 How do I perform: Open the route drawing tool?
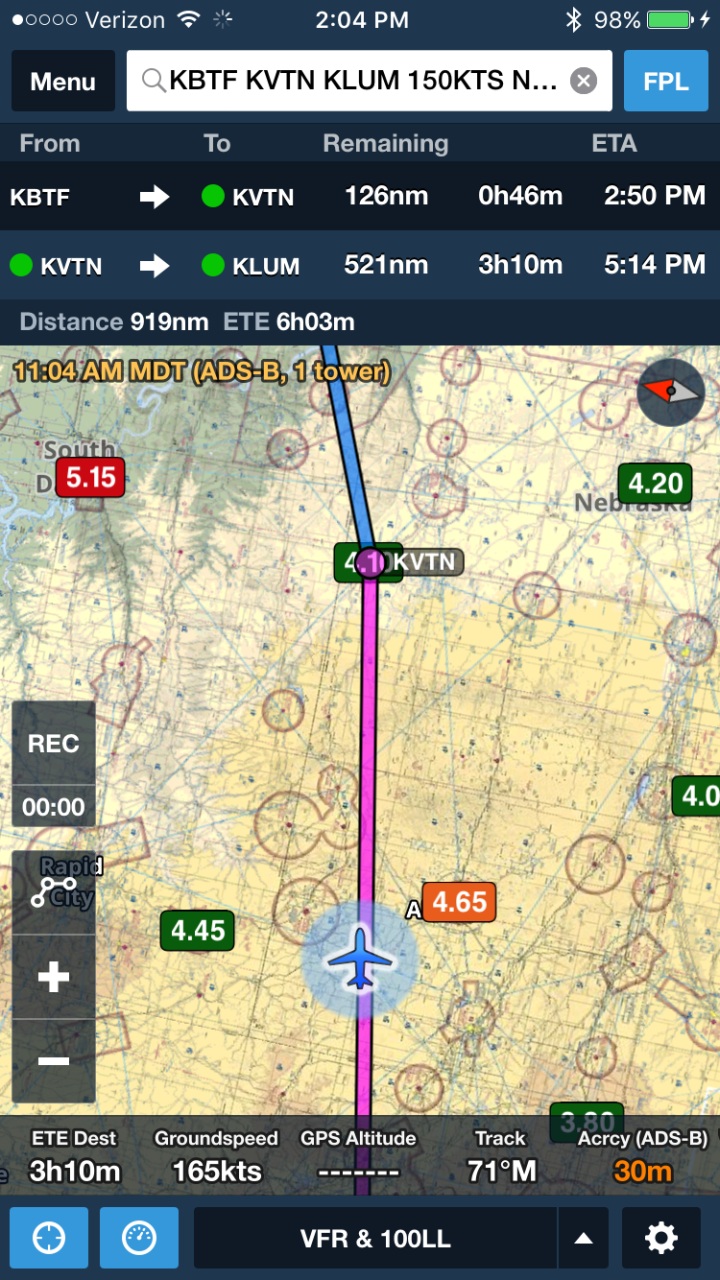coord(54,891)
